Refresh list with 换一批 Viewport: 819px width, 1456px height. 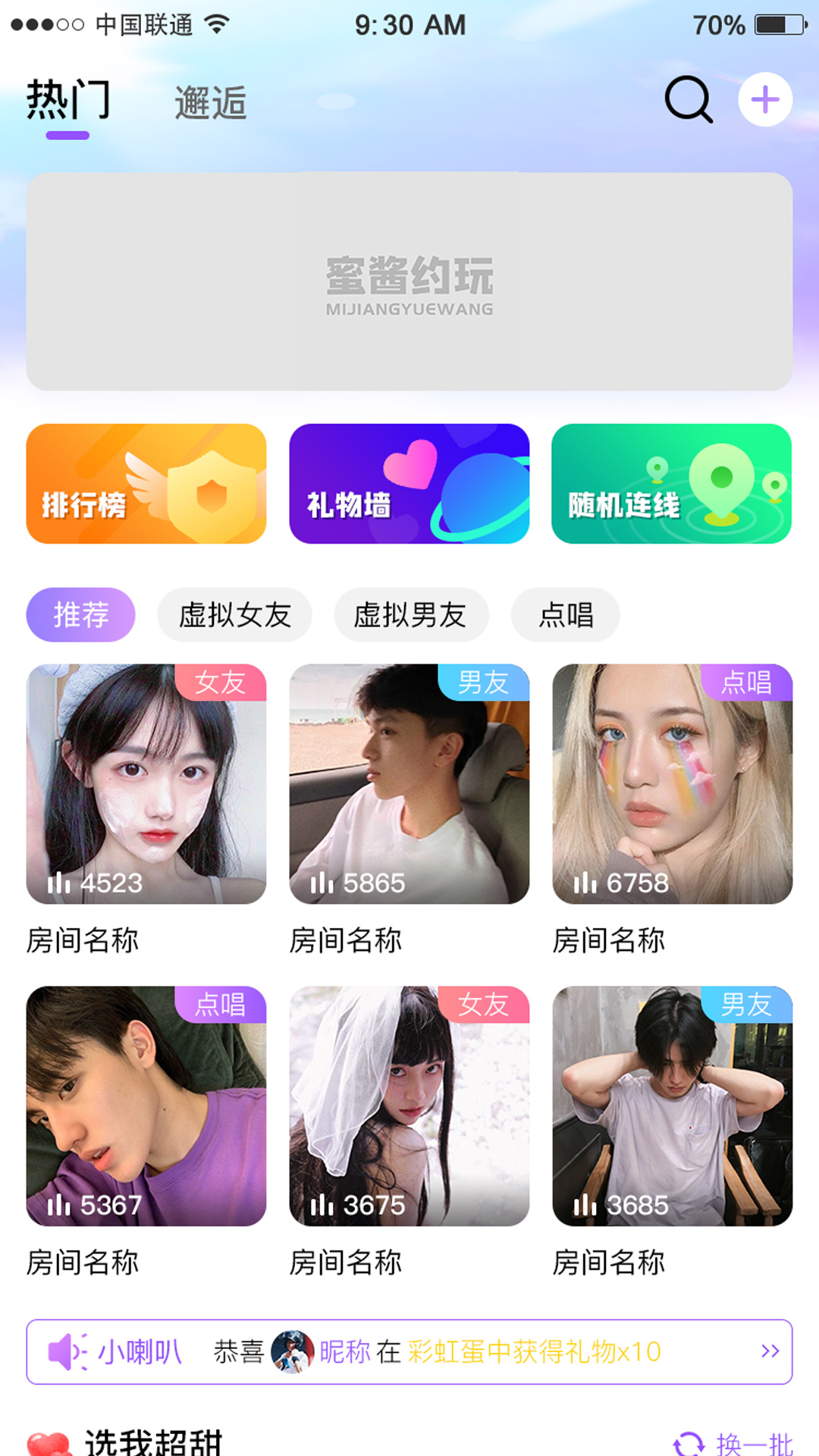click(x=734, y=1443)
